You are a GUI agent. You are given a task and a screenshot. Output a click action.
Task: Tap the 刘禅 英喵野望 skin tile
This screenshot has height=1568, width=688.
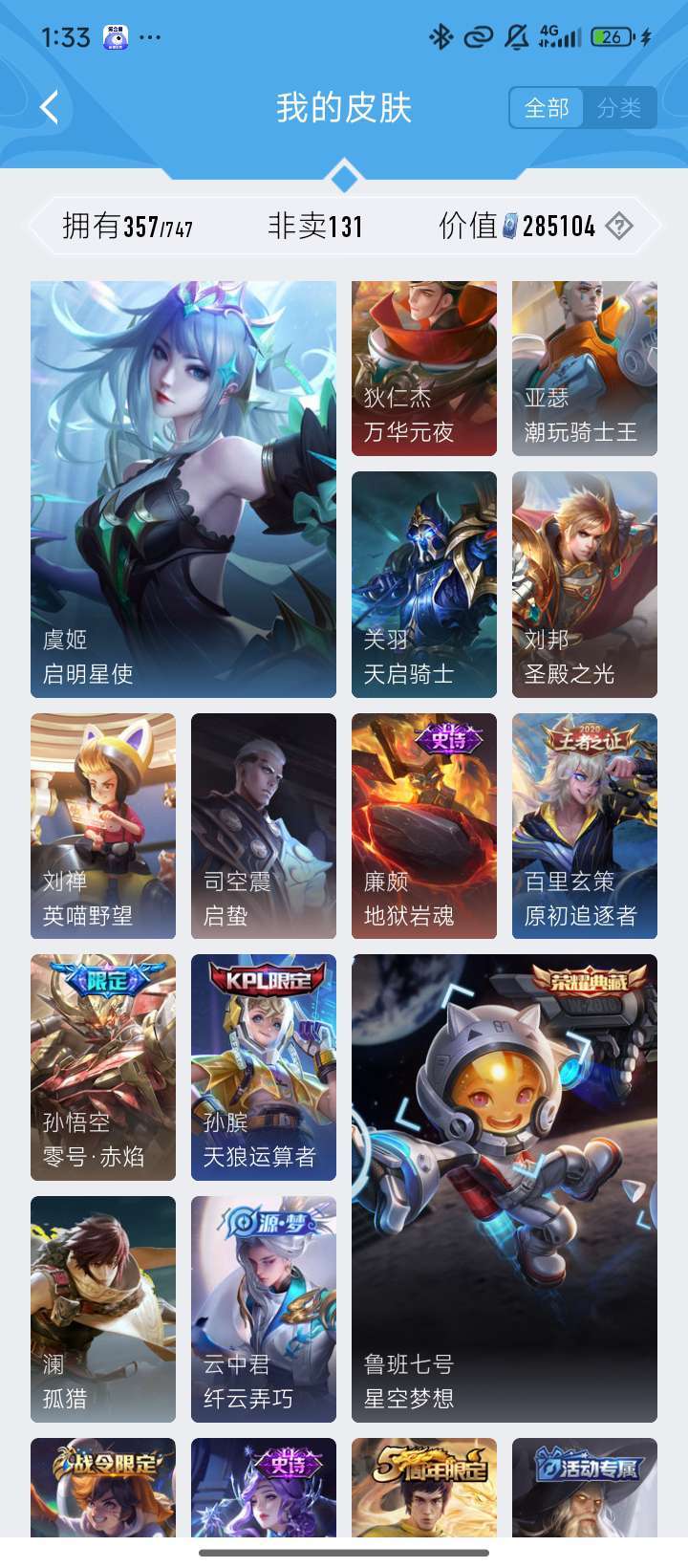coord(103,826)
